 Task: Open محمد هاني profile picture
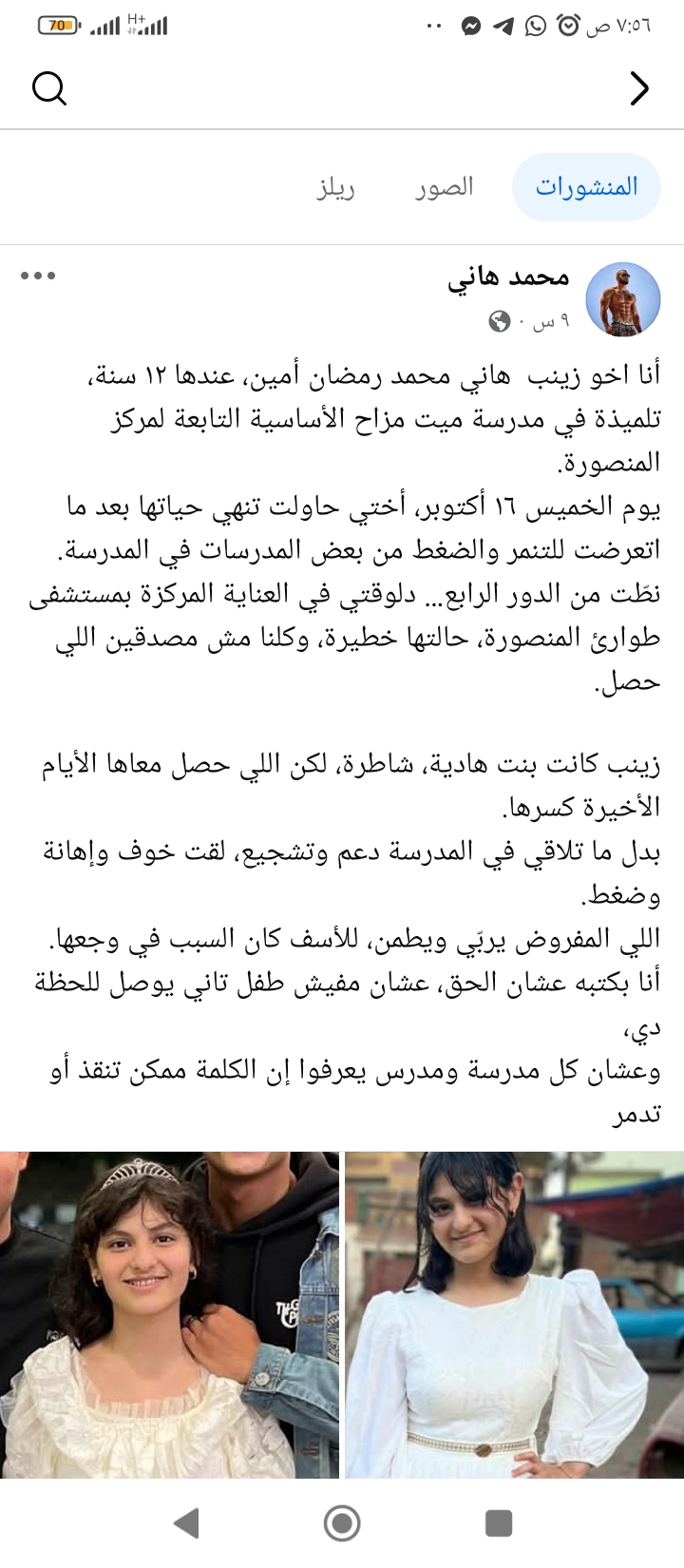coord(623,300)
